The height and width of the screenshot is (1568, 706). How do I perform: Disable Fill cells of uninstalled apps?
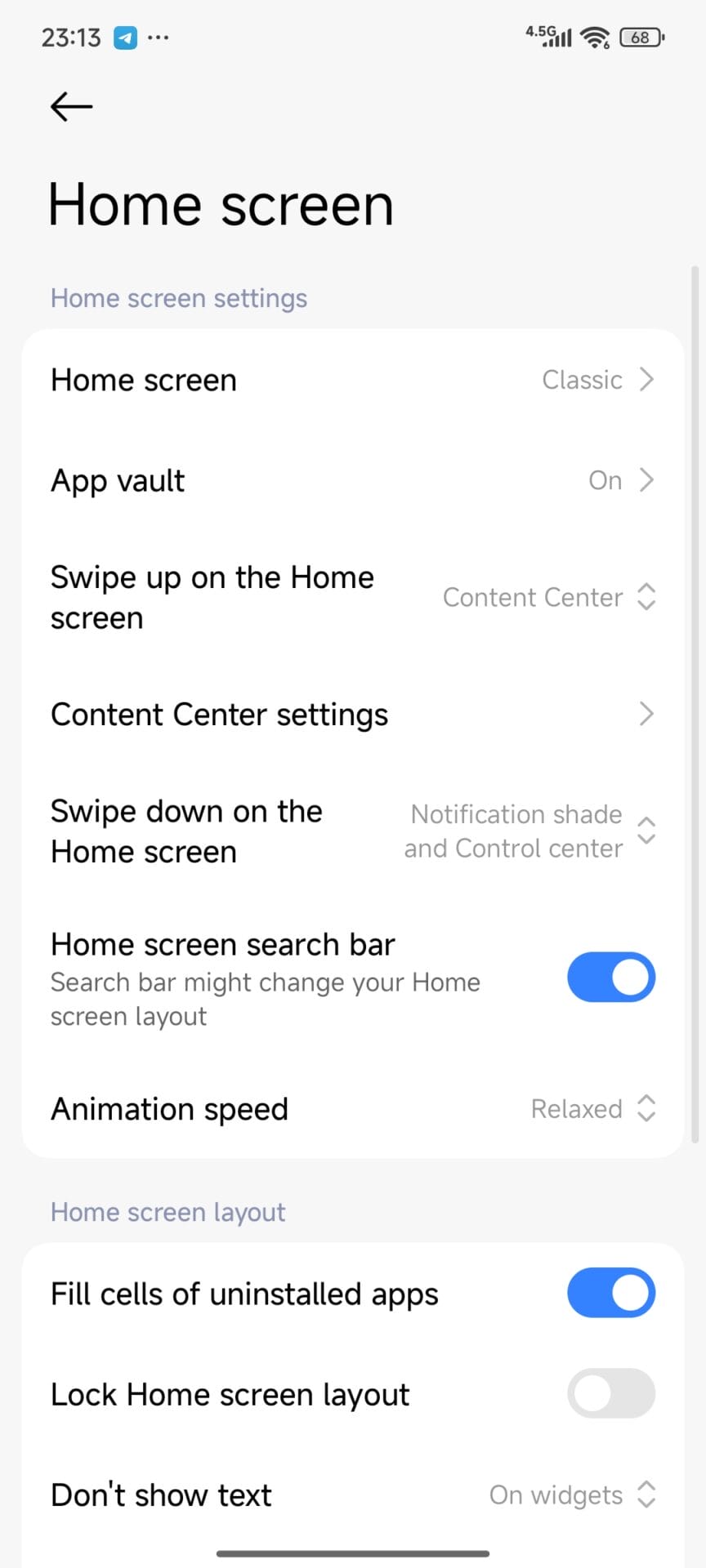pos(610,1293)
